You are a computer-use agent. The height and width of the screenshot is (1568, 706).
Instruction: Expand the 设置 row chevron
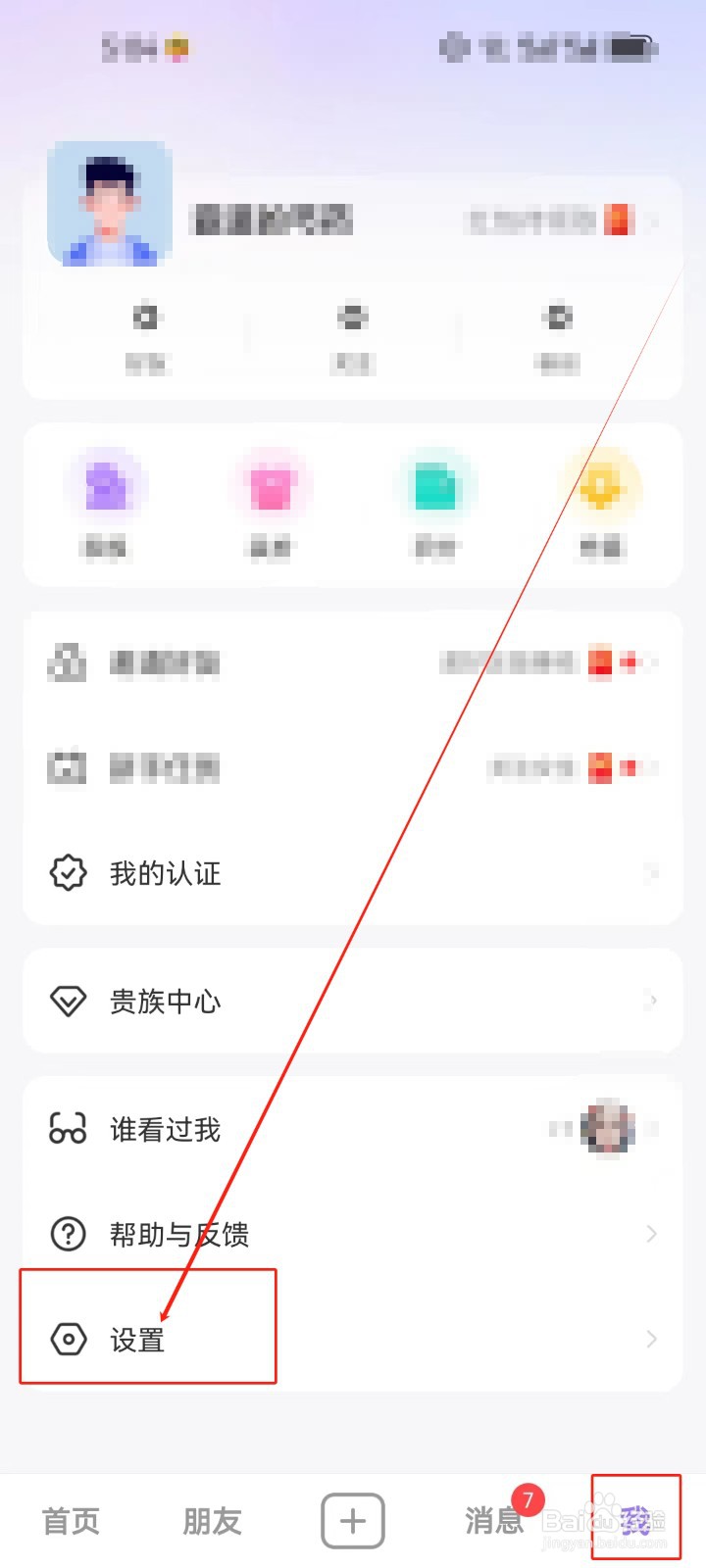point(651,1339)
